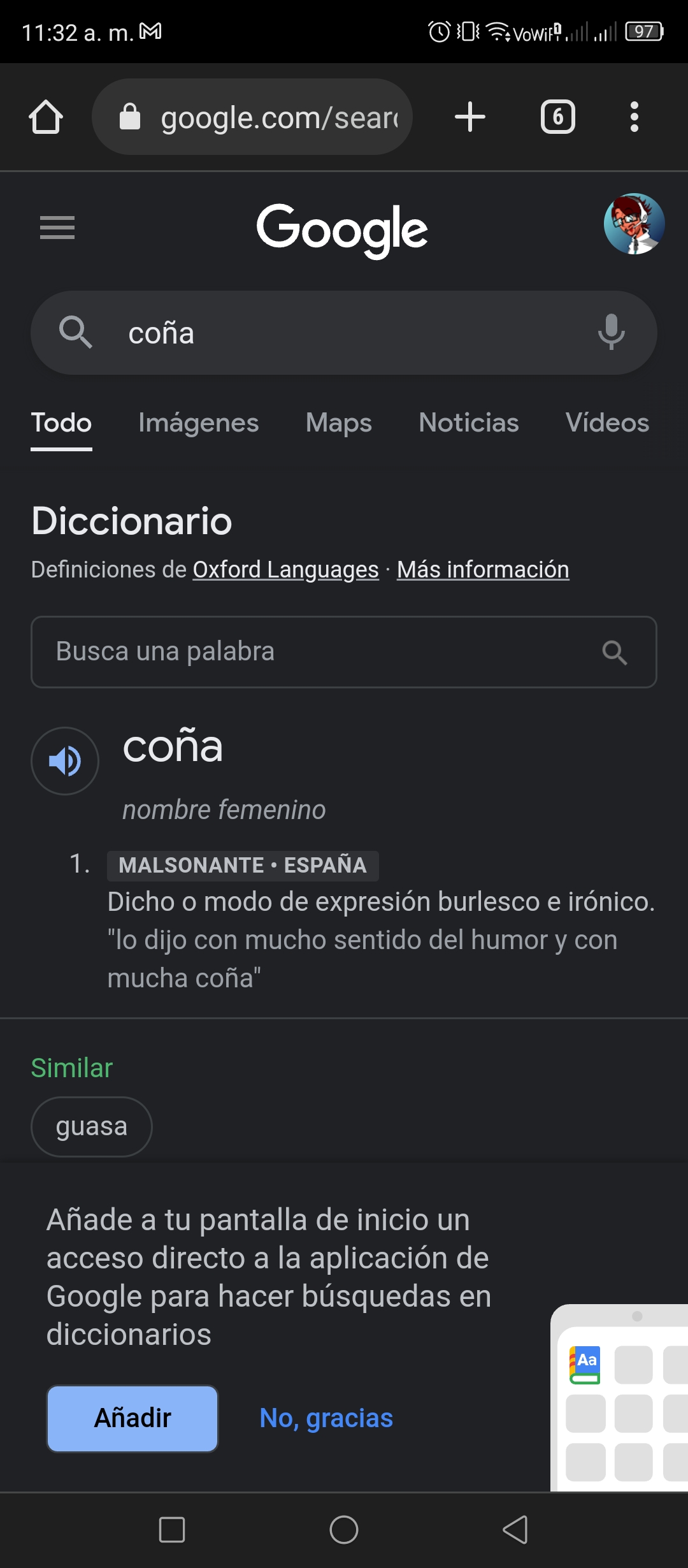Select the similar word 'guasa'
This screenshot has width=688, height=1568.
[x=92, y=1127]
